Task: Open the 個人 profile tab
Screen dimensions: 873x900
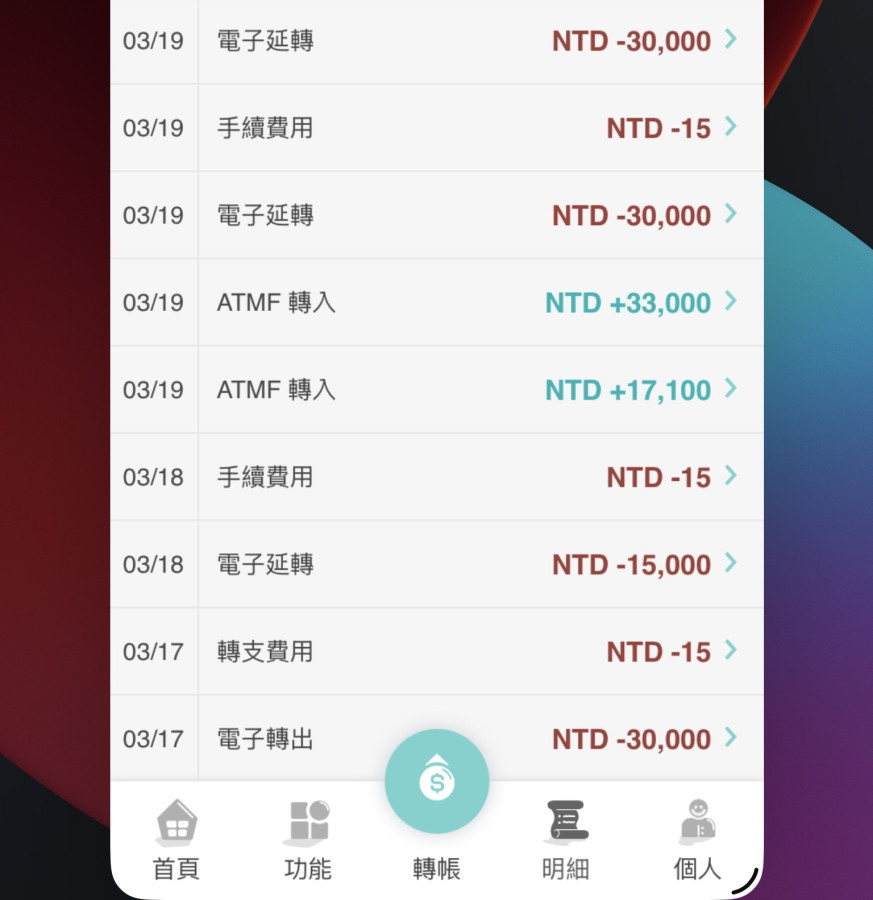Action: tap(697, 838)
